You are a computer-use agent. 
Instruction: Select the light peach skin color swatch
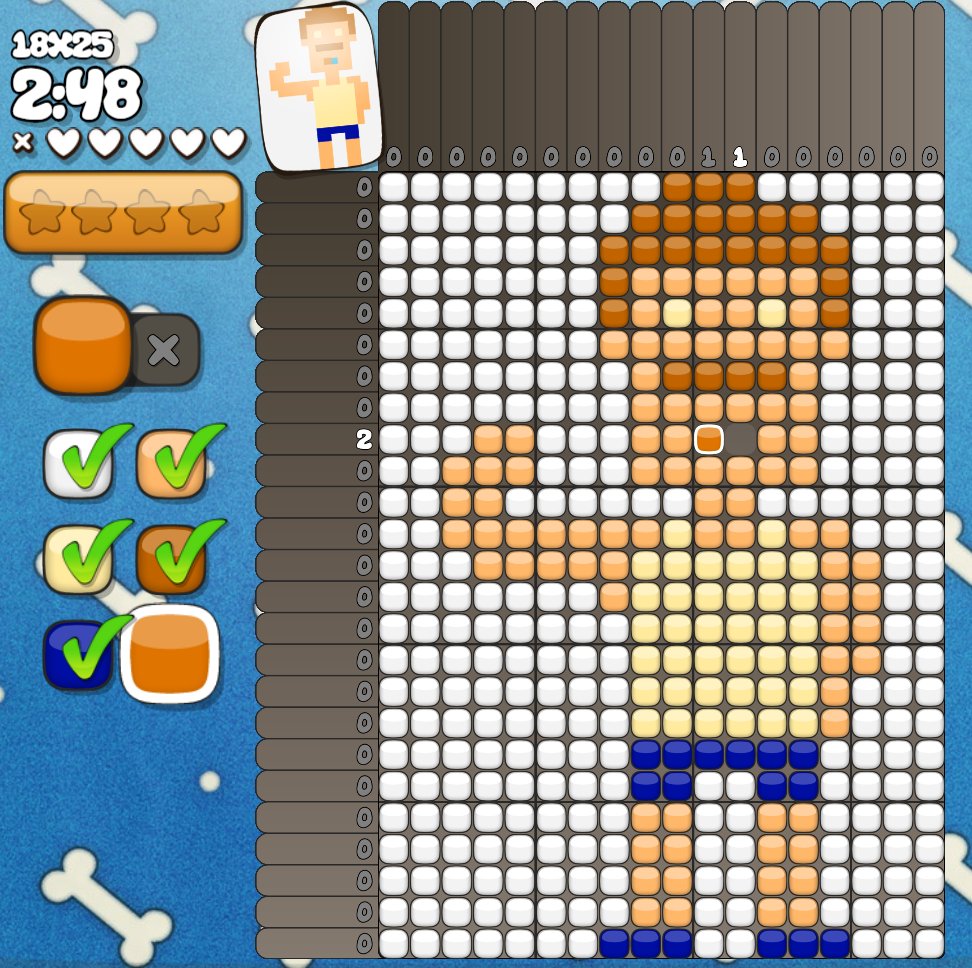click(171, 464)
